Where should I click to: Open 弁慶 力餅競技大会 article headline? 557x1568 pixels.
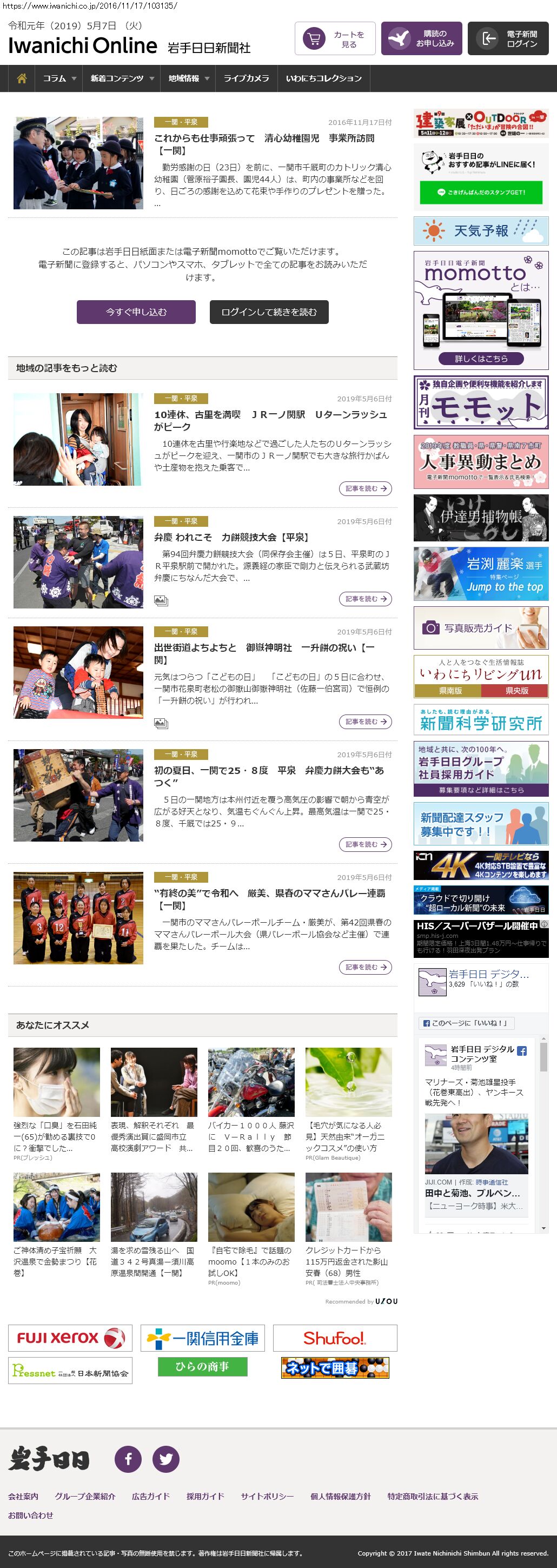tap(231, 538)
